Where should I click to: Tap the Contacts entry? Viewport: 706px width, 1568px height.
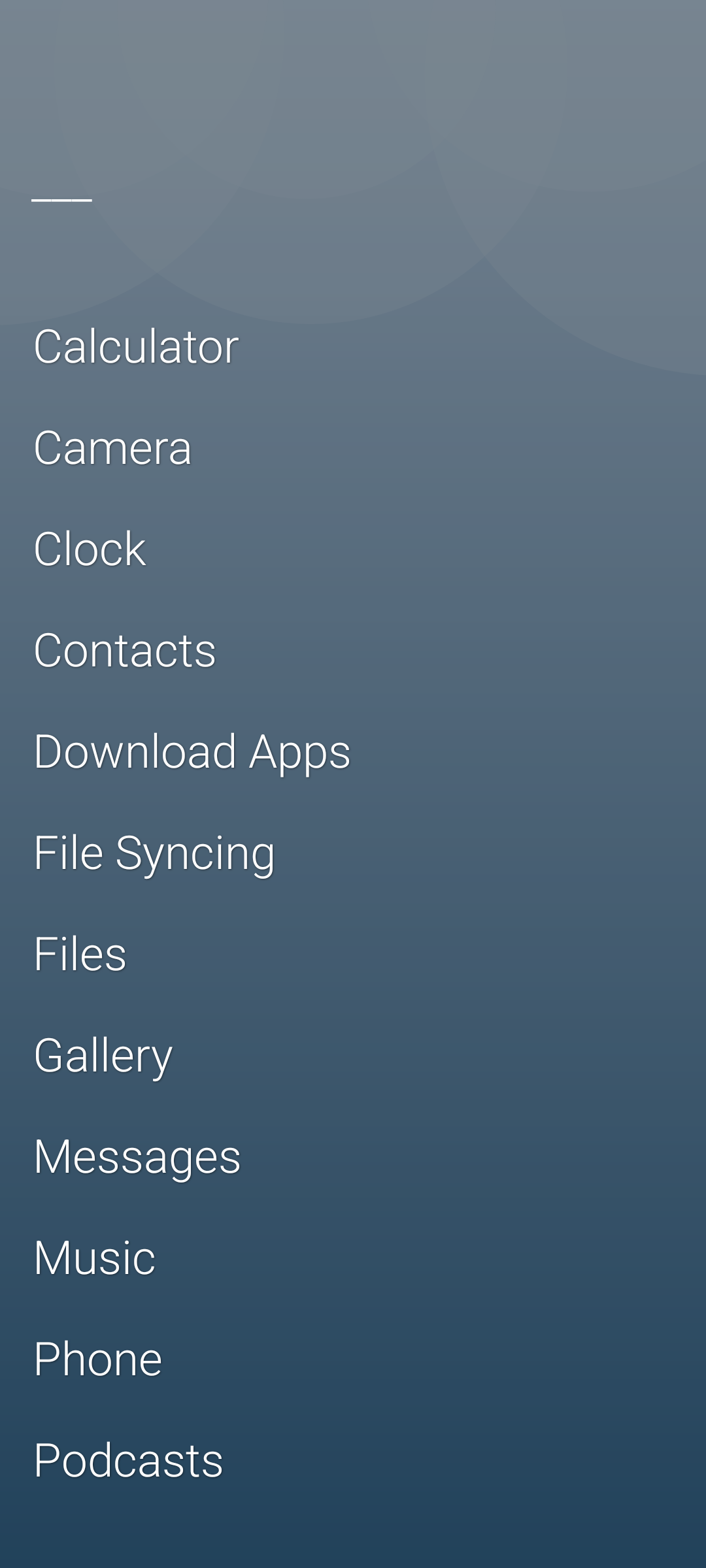pos(124,649)
